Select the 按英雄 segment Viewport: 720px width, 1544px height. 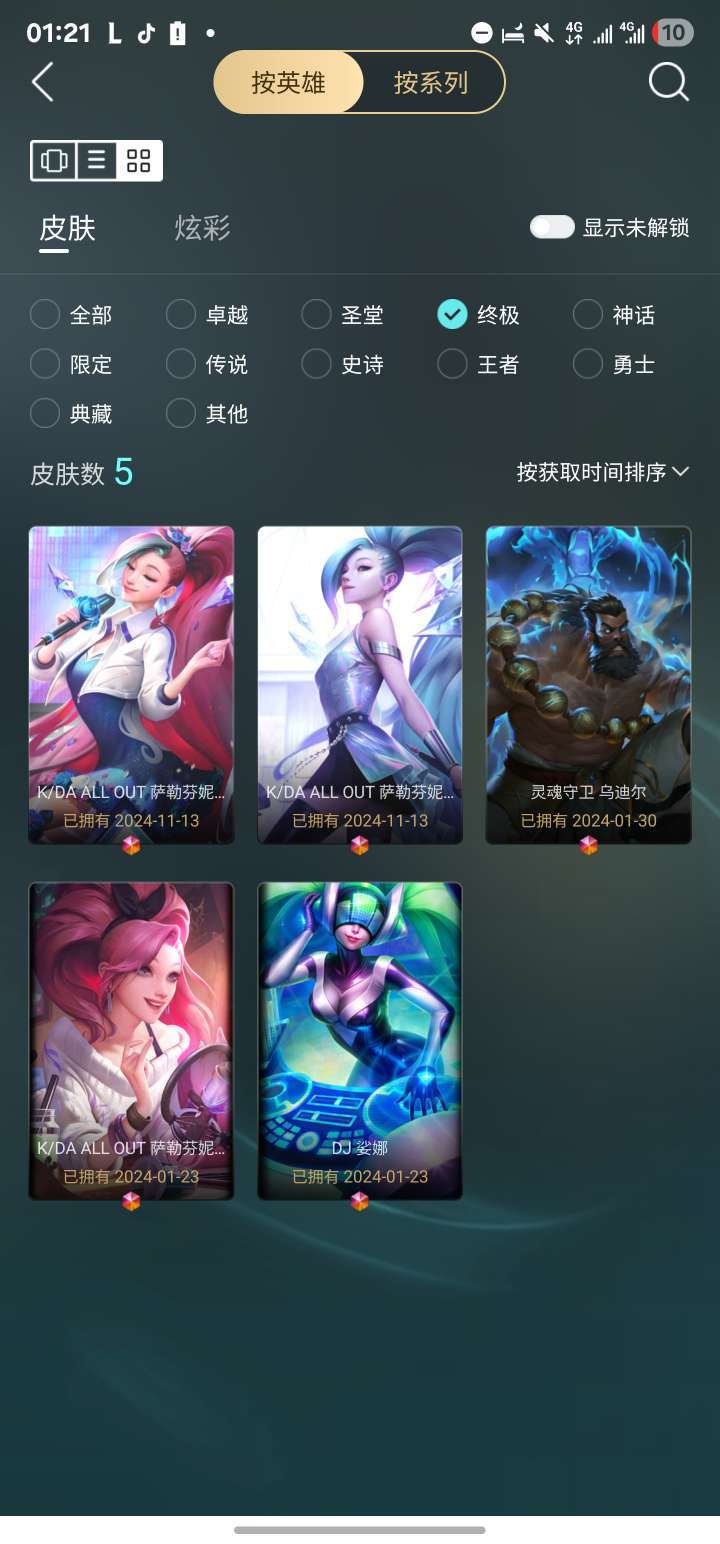(x=289, y=82)
